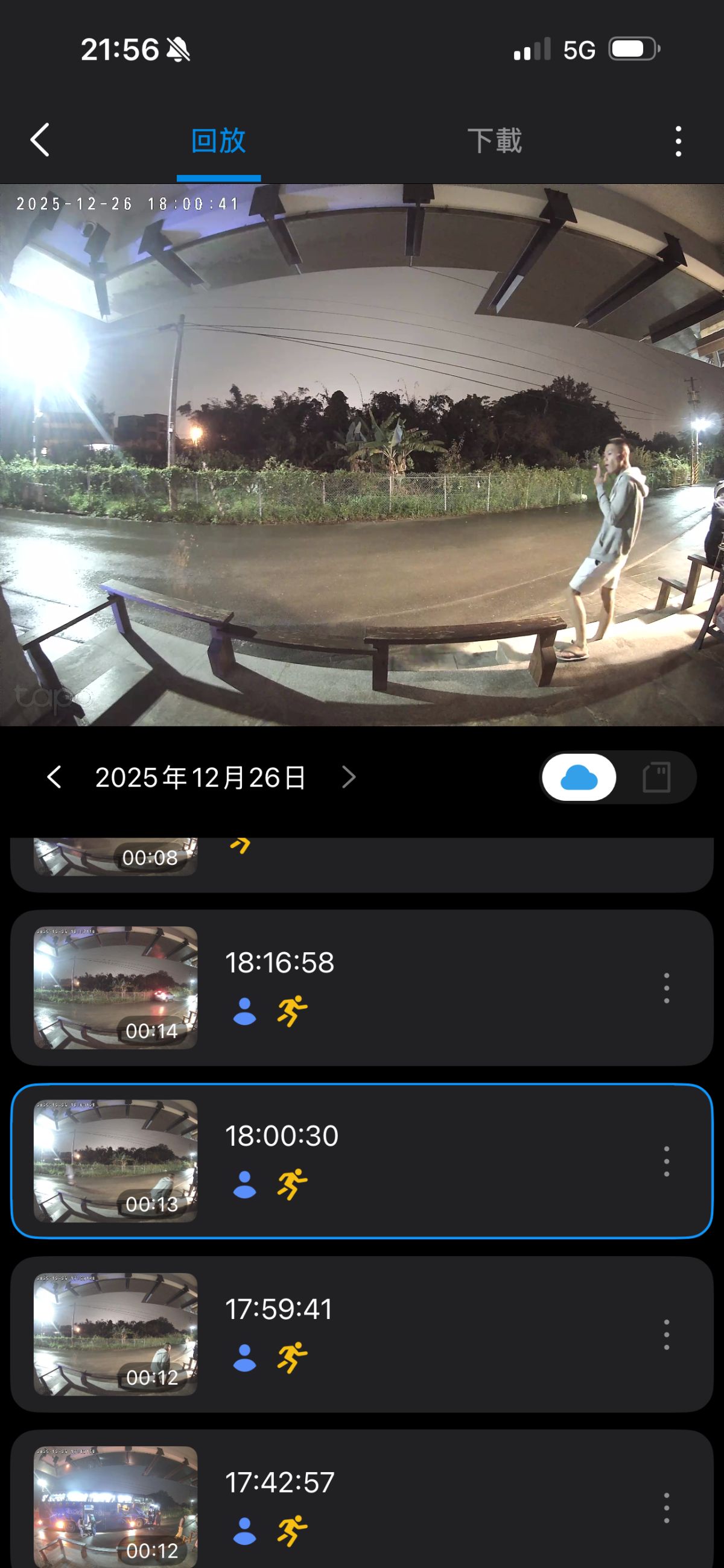Play the 18:00:30 recording
The image size is (724, 1568).
point(115,1161)
